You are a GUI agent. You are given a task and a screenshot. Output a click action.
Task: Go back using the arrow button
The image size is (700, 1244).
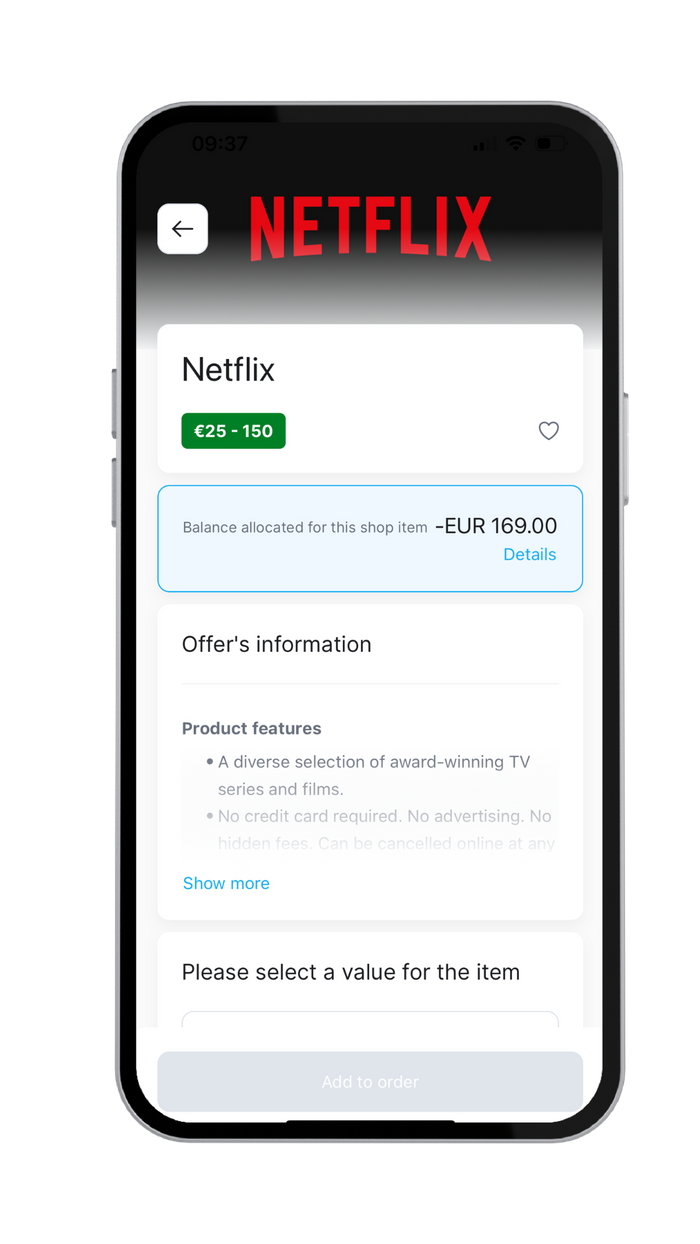182,229
